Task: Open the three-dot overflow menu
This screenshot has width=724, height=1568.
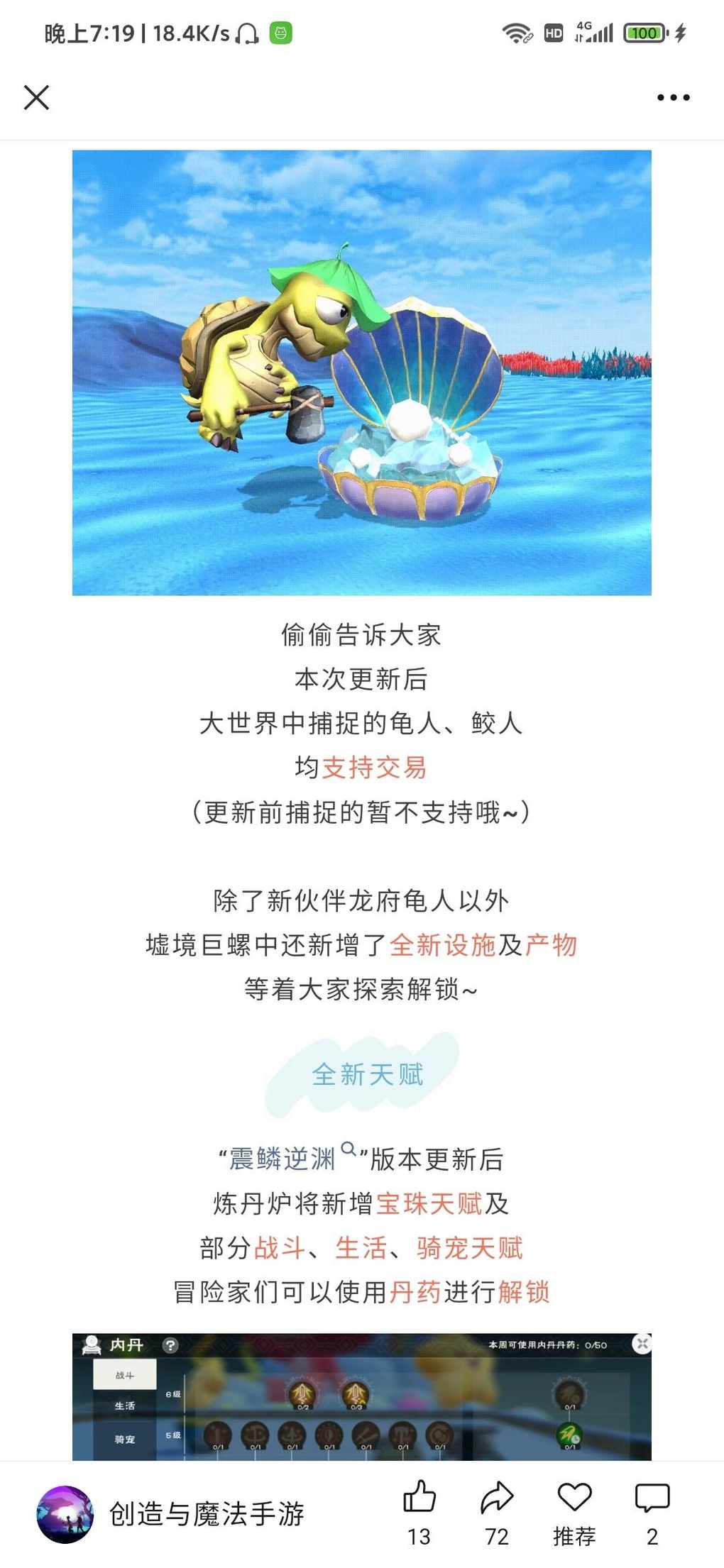Action: point(673,97)
